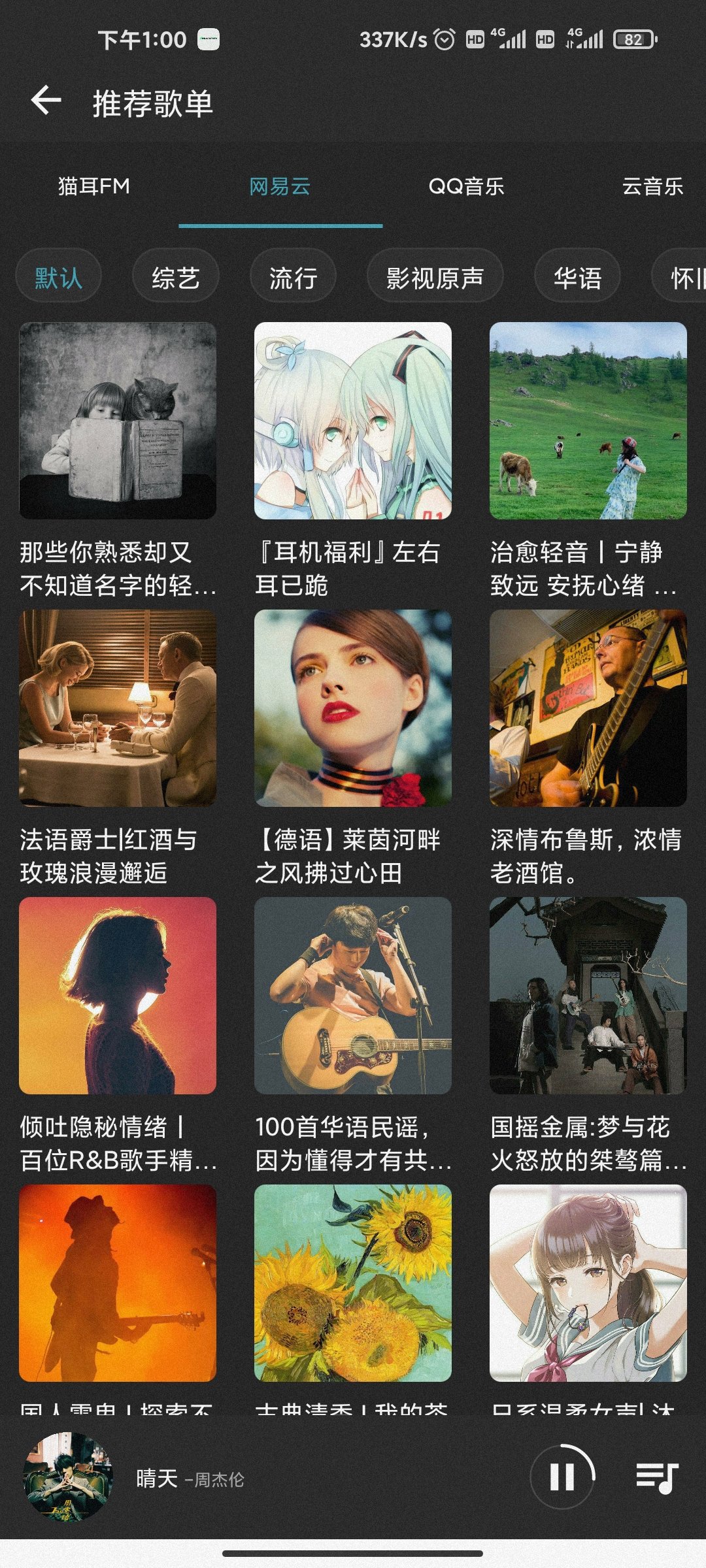Enable the 影视原声 filter
The height and width of the screenshot is (1568, 706).
coord(436,276)
